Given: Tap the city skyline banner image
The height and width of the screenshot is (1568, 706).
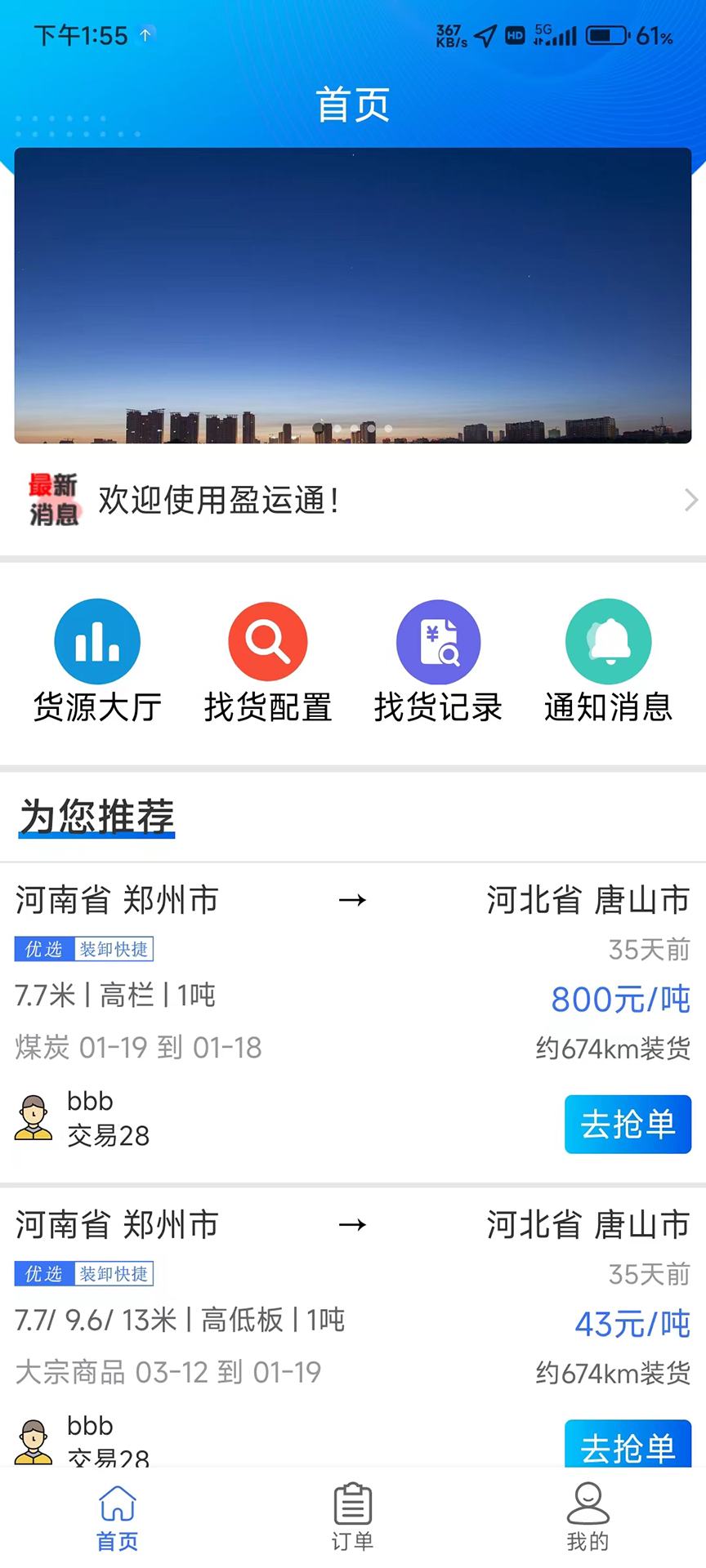Looking at the screenshot, I should pyautogui.click(x=351, y=294).
